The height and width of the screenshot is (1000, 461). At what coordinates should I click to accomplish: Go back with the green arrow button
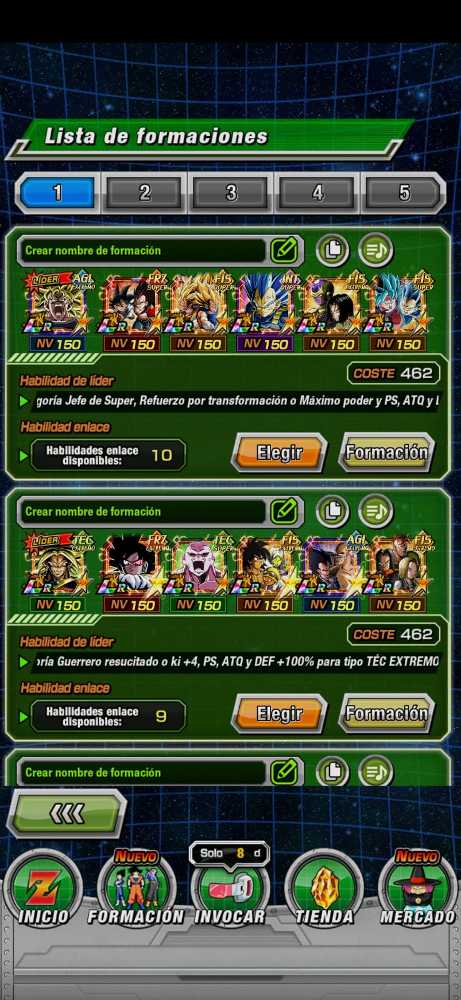[67, 813]
